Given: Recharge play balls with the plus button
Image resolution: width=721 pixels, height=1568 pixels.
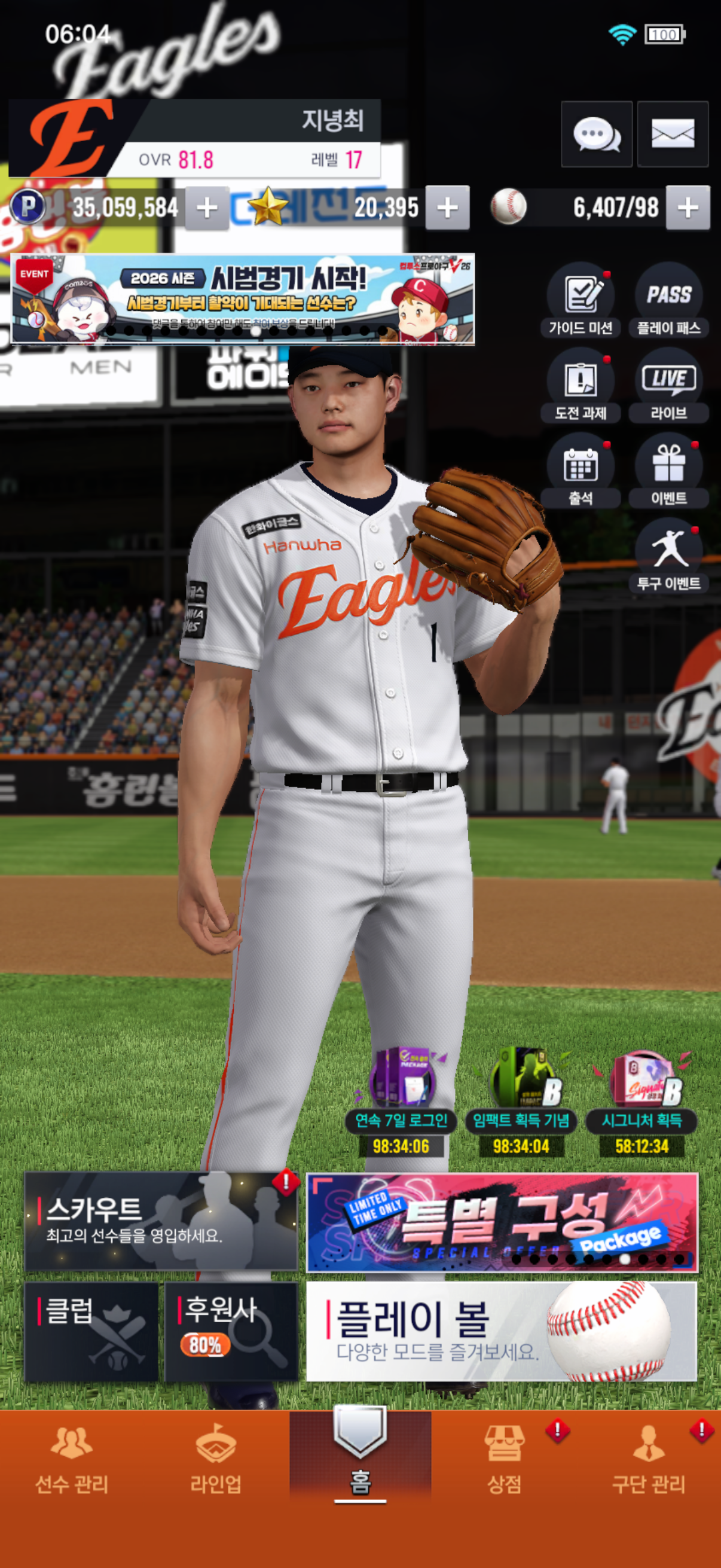Looking at the screenshot, I should click(688, 208).
